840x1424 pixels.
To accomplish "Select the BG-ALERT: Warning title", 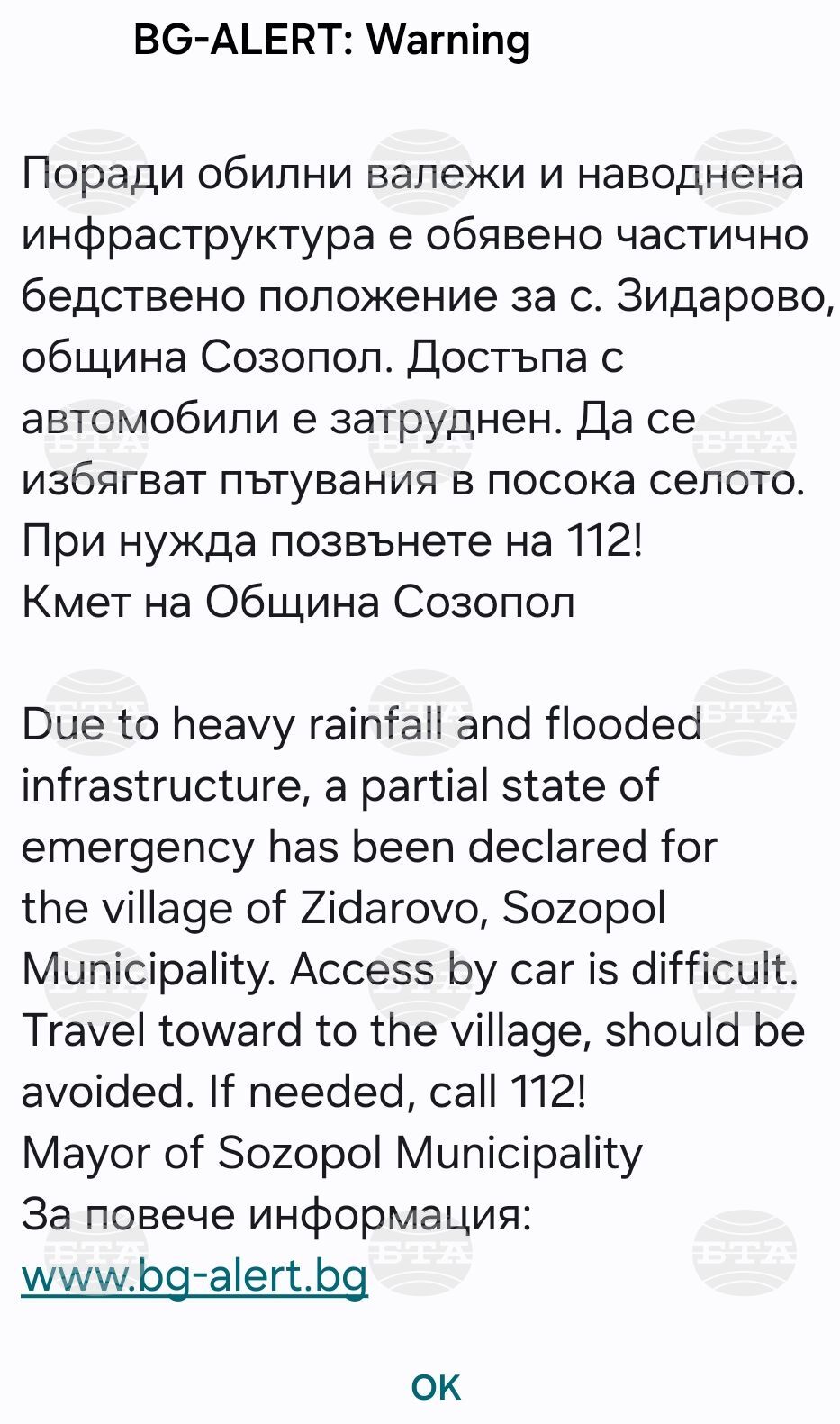I will [x=333, y=40].
